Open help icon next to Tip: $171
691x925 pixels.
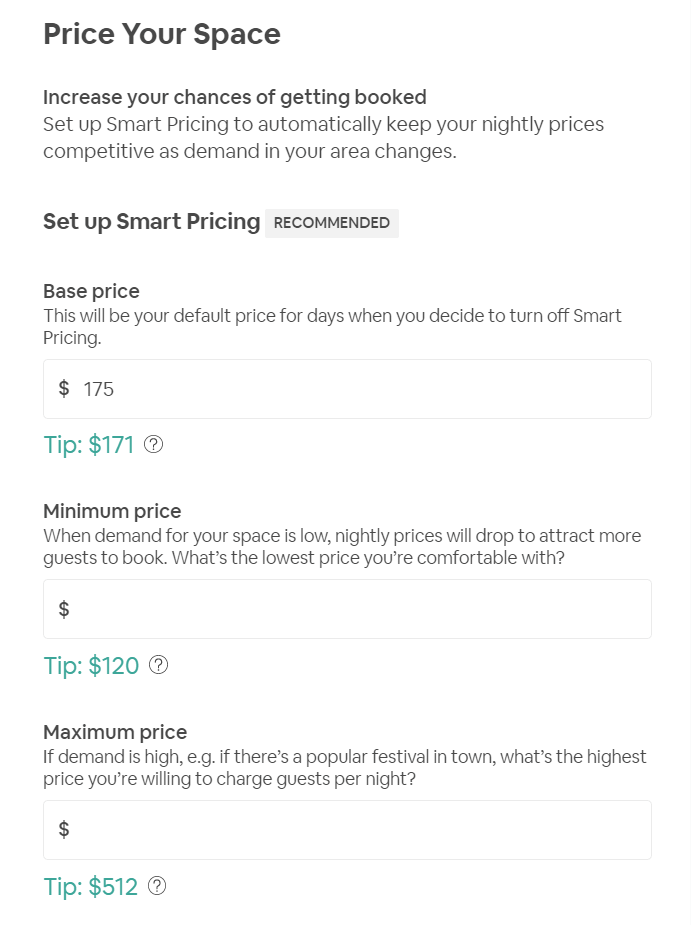[154, 445]
